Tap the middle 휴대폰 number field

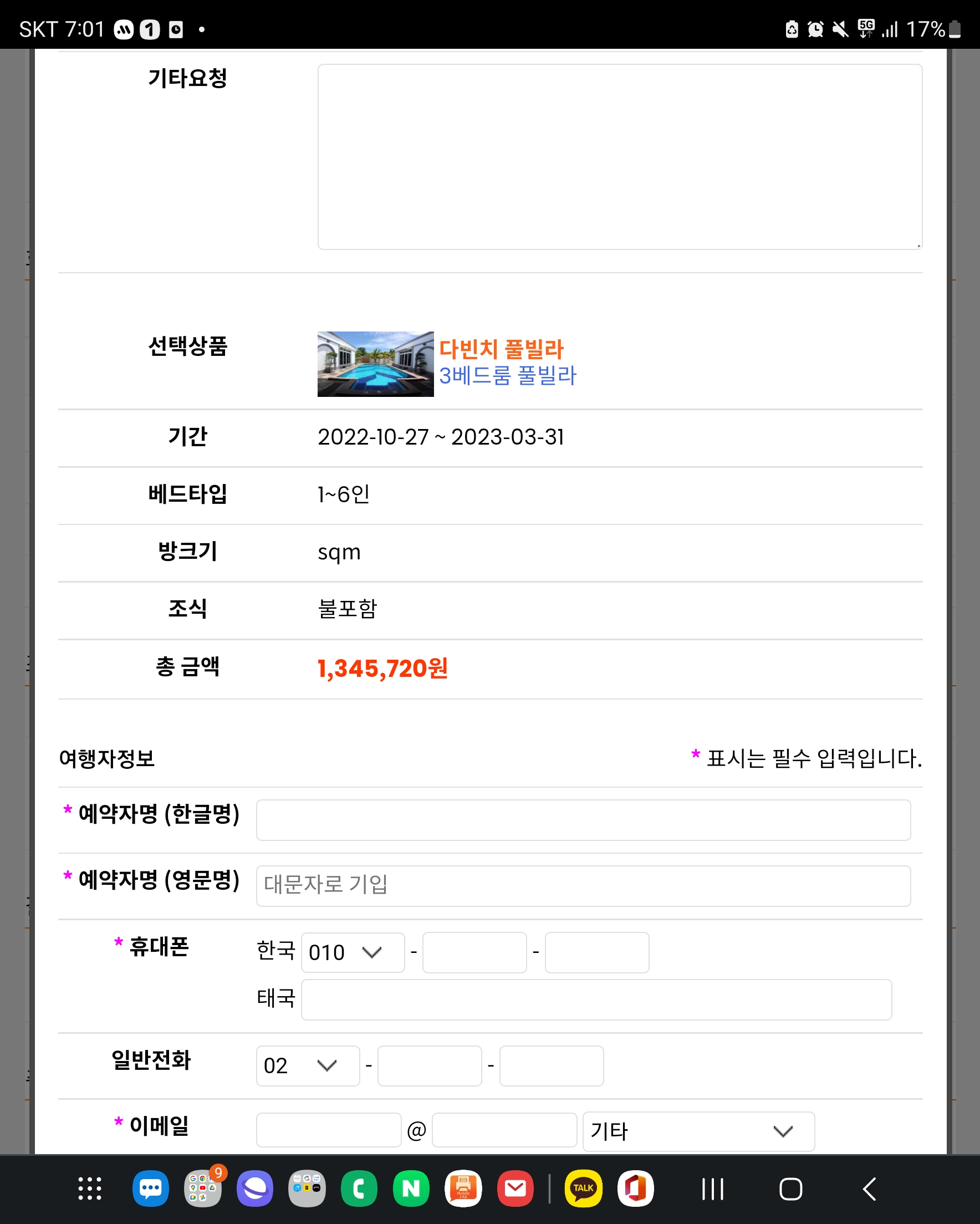(474, 952)
